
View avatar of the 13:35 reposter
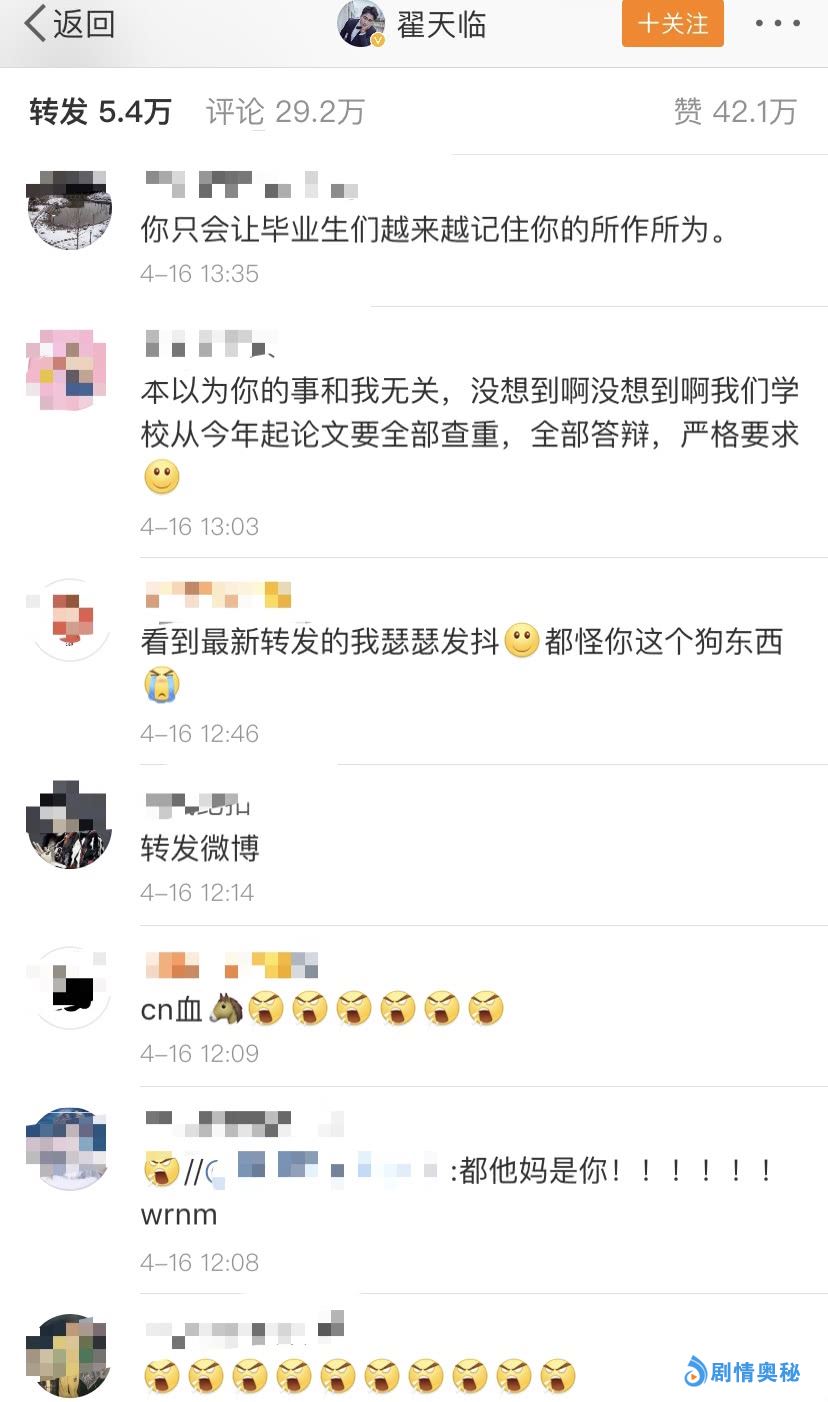pyautogui.click(x=68, y=210)
